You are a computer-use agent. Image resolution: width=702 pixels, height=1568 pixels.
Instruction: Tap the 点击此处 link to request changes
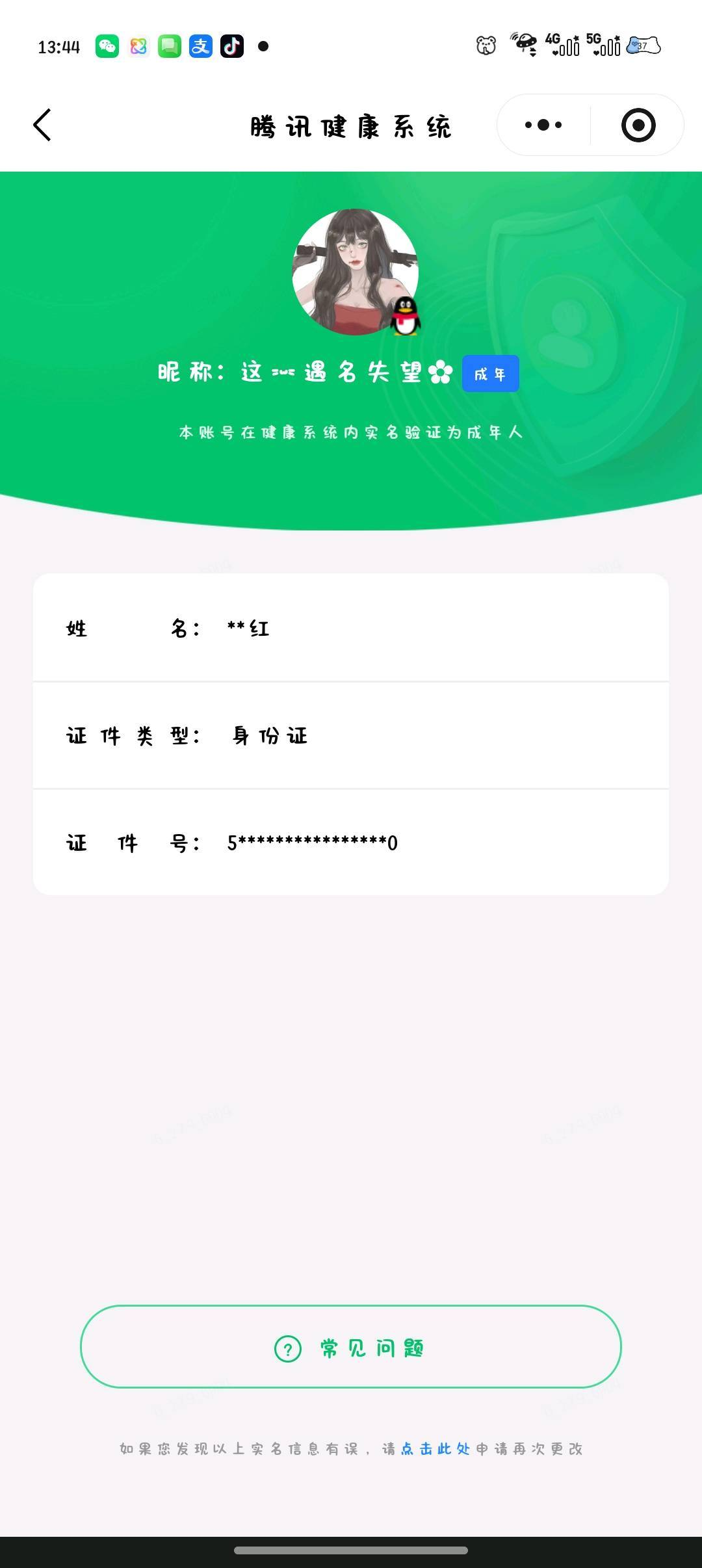435,1448
